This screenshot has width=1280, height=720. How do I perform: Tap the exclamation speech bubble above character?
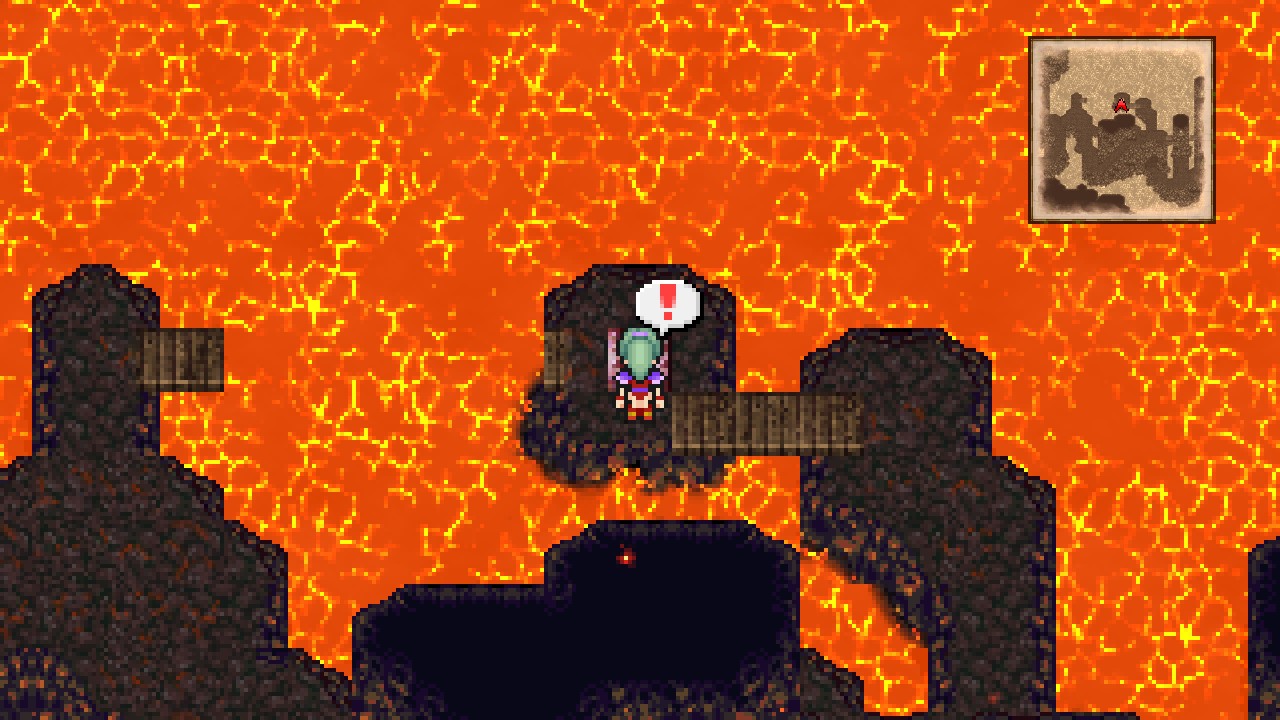point(667,303)
